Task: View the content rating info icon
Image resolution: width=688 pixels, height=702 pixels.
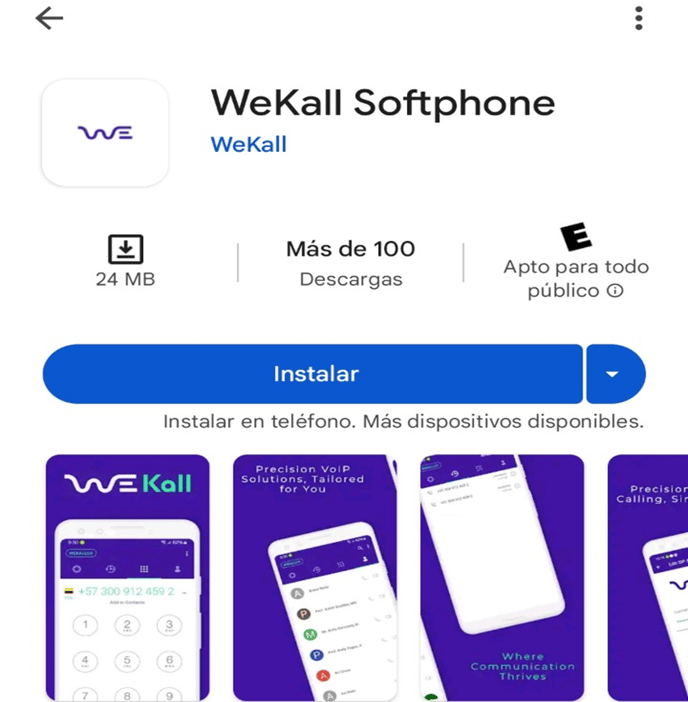Action: (615, 291)
